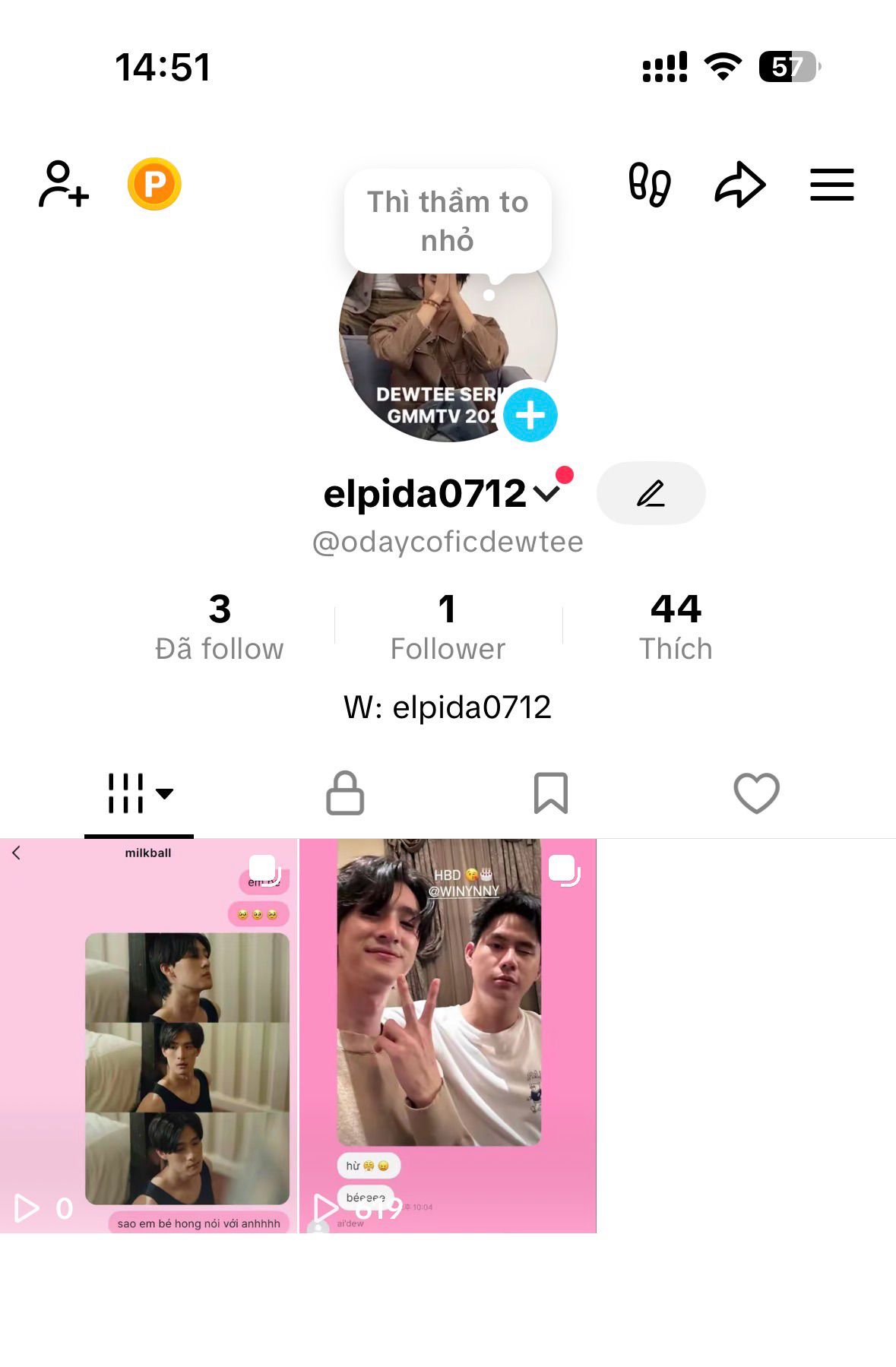Tap the blue plus on the avatar

[x=530, y=415]
